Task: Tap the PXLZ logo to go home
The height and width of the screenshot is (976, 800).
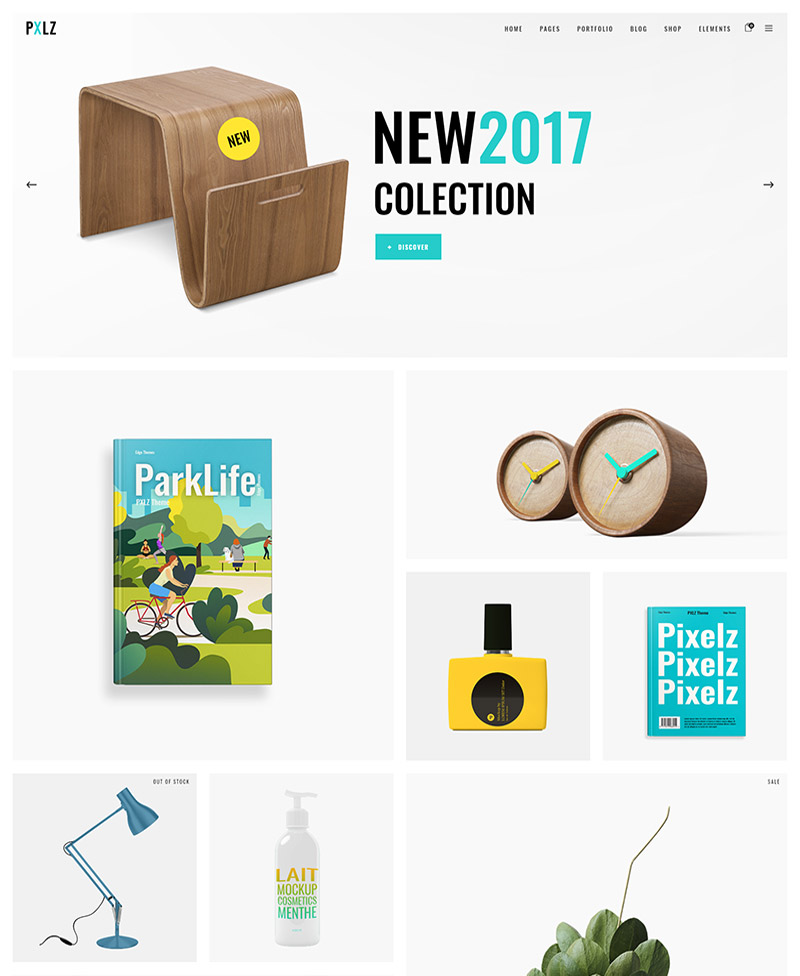Action: click(x=41, y=28)
